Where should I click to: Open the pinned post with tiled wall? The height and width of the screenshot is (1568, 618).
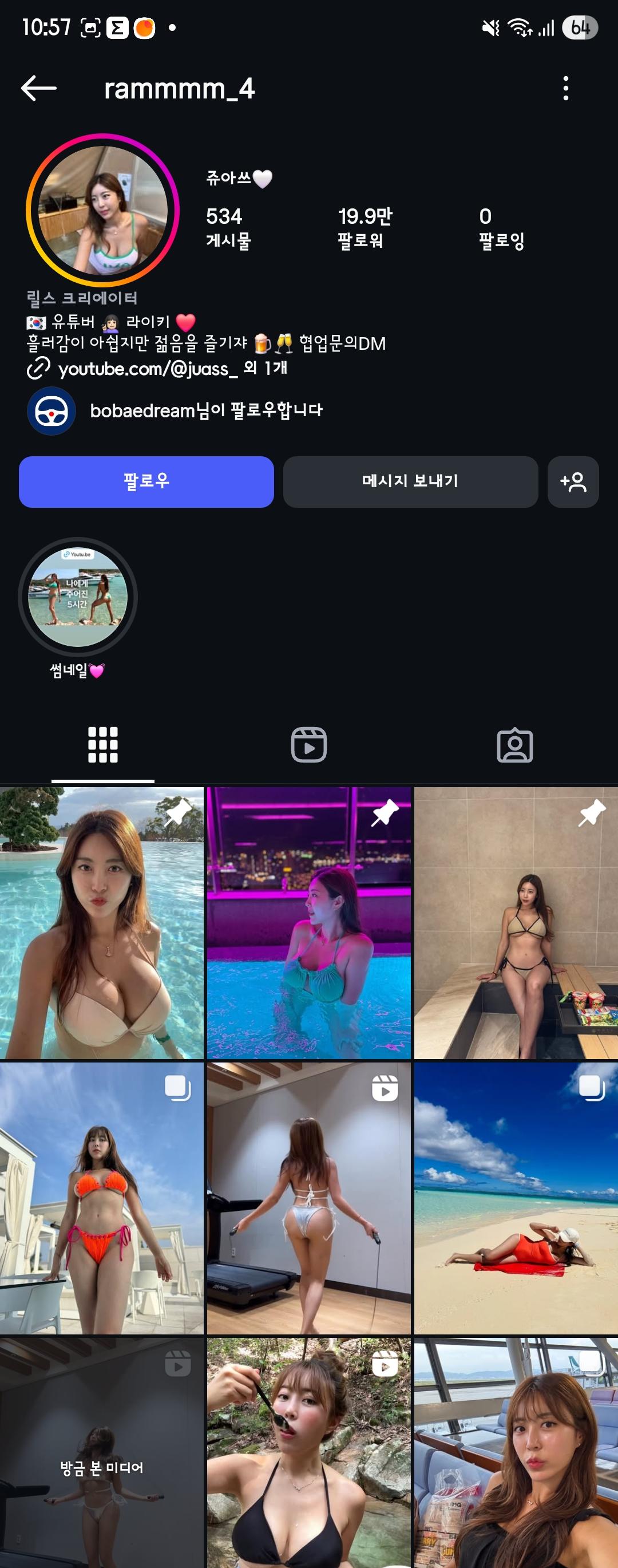[516, 923]
